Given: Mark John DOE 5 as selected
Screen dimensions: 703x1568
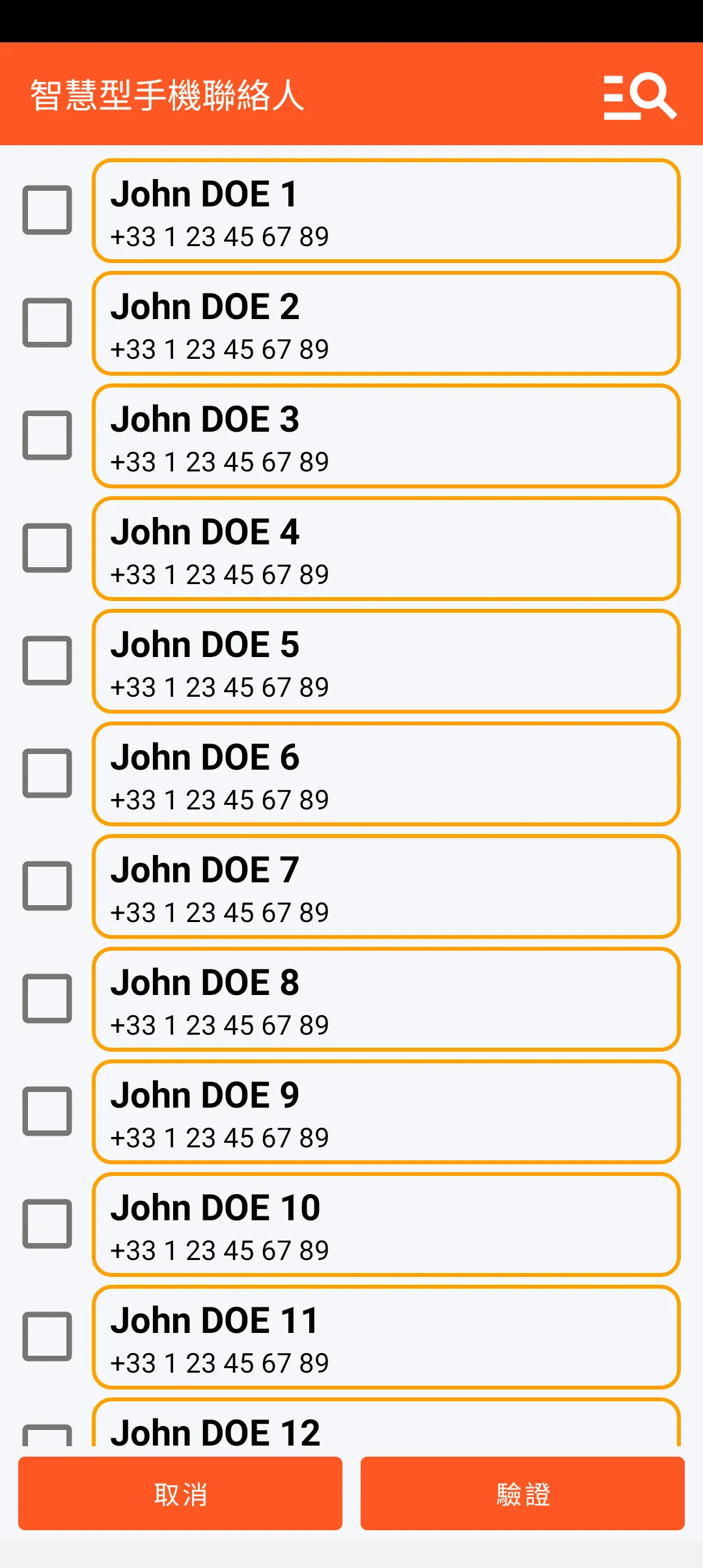Looking at the screenshot, I should 47,661.
